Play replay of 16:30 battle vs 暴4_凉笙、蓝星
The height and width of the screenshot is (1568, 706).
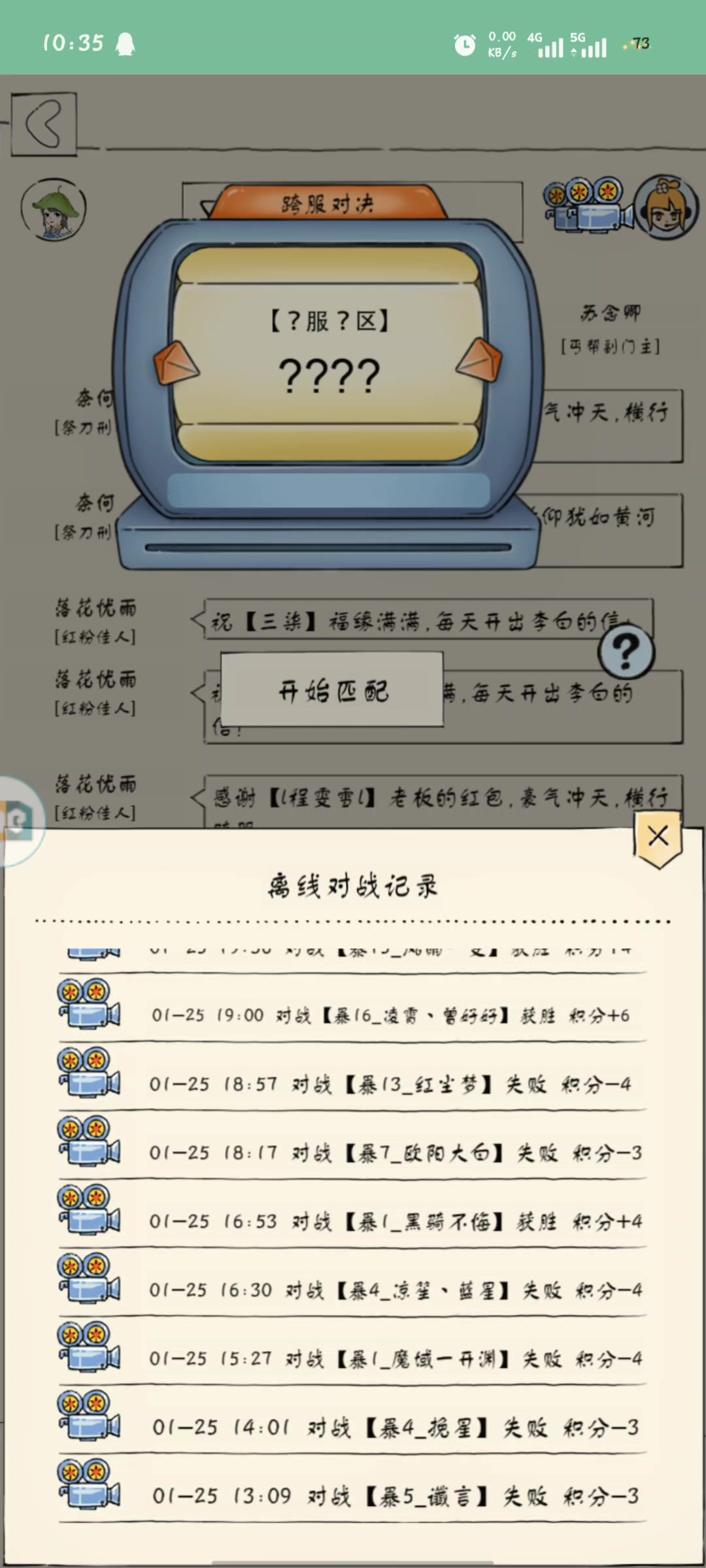[89, 1279]
